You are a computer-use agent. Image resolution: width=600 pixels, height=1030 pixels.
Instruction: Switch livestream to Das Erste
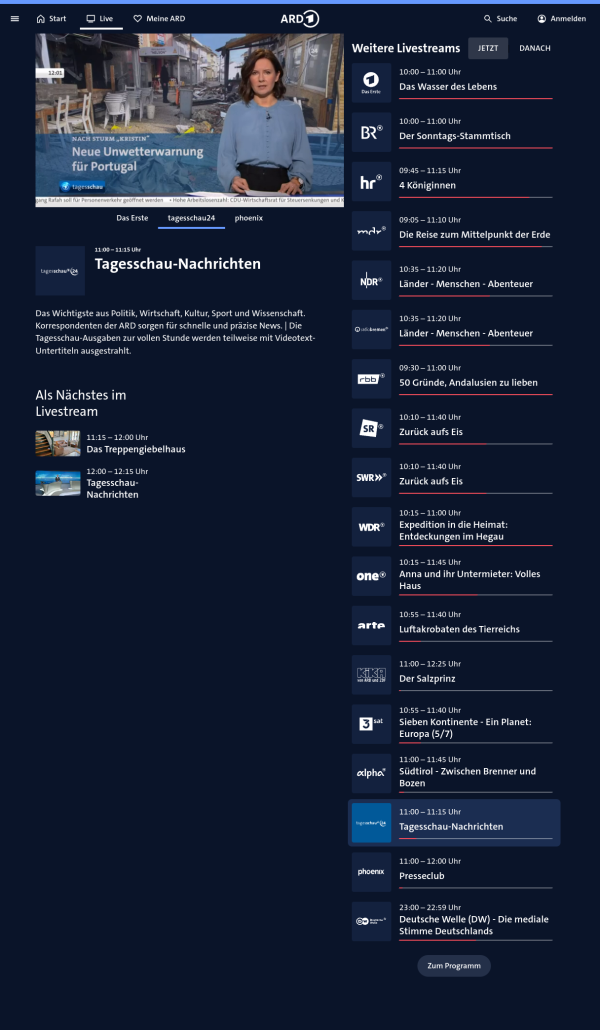tap(132, 217)
